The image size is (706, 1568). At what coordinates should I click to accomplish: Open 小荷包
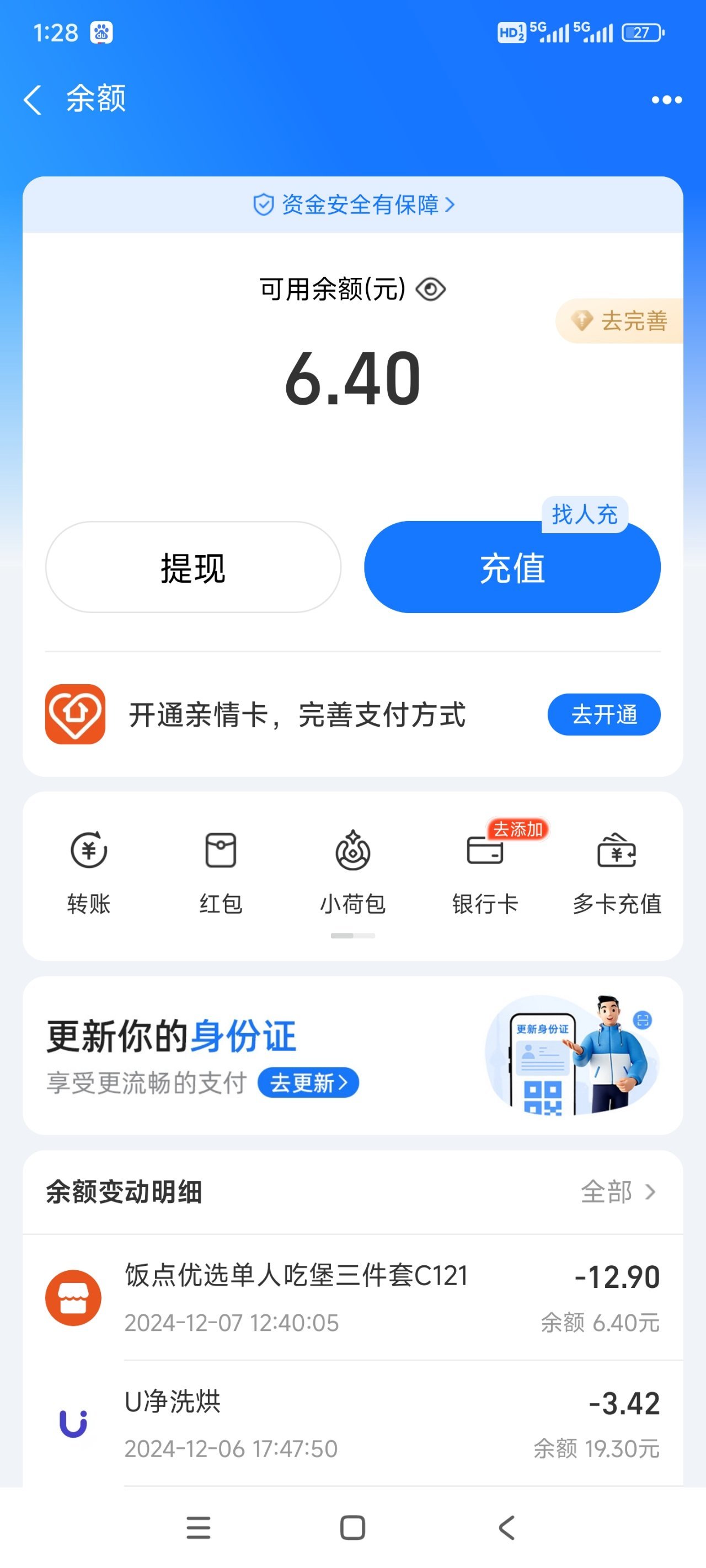(352, 872)
